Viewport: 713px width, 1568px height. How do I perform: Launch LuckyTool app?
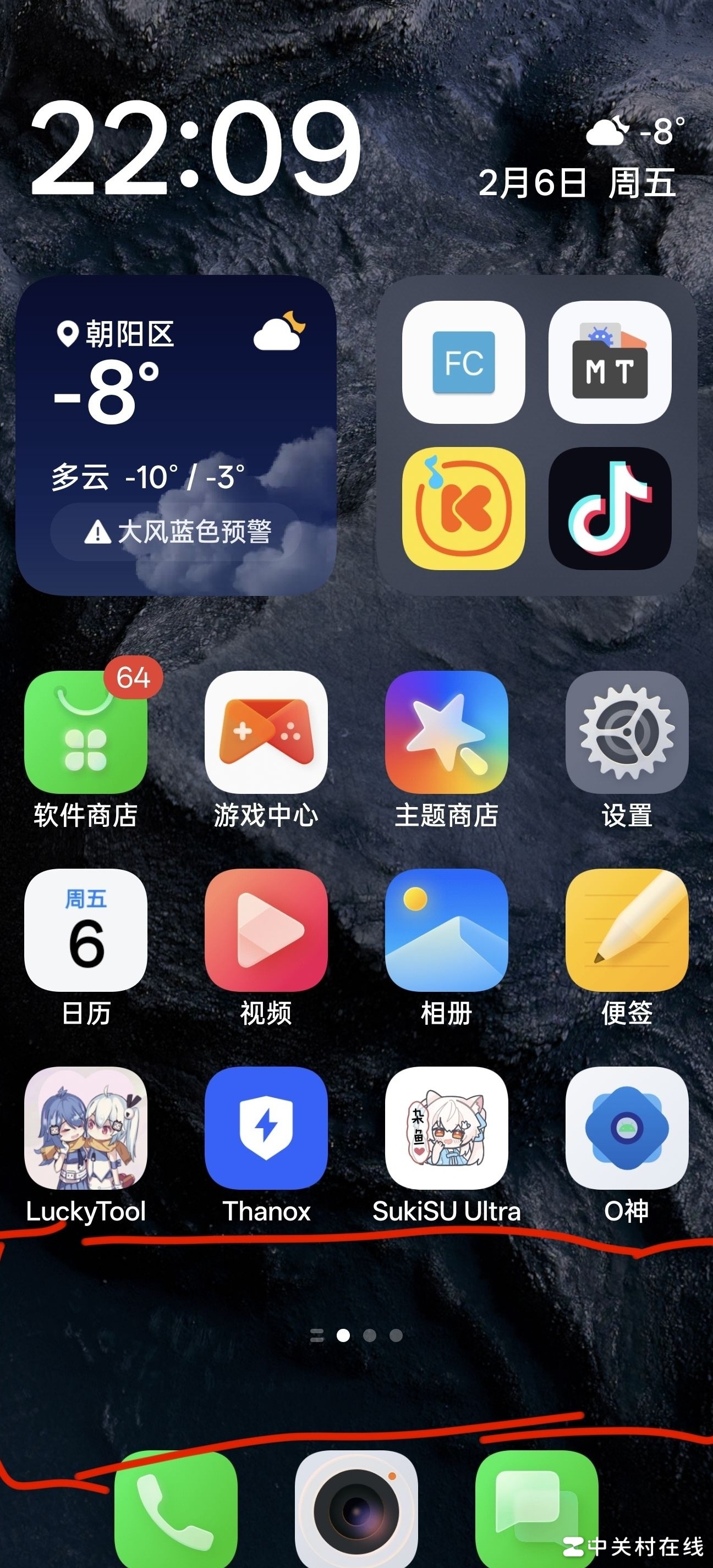pos(86,1127)
